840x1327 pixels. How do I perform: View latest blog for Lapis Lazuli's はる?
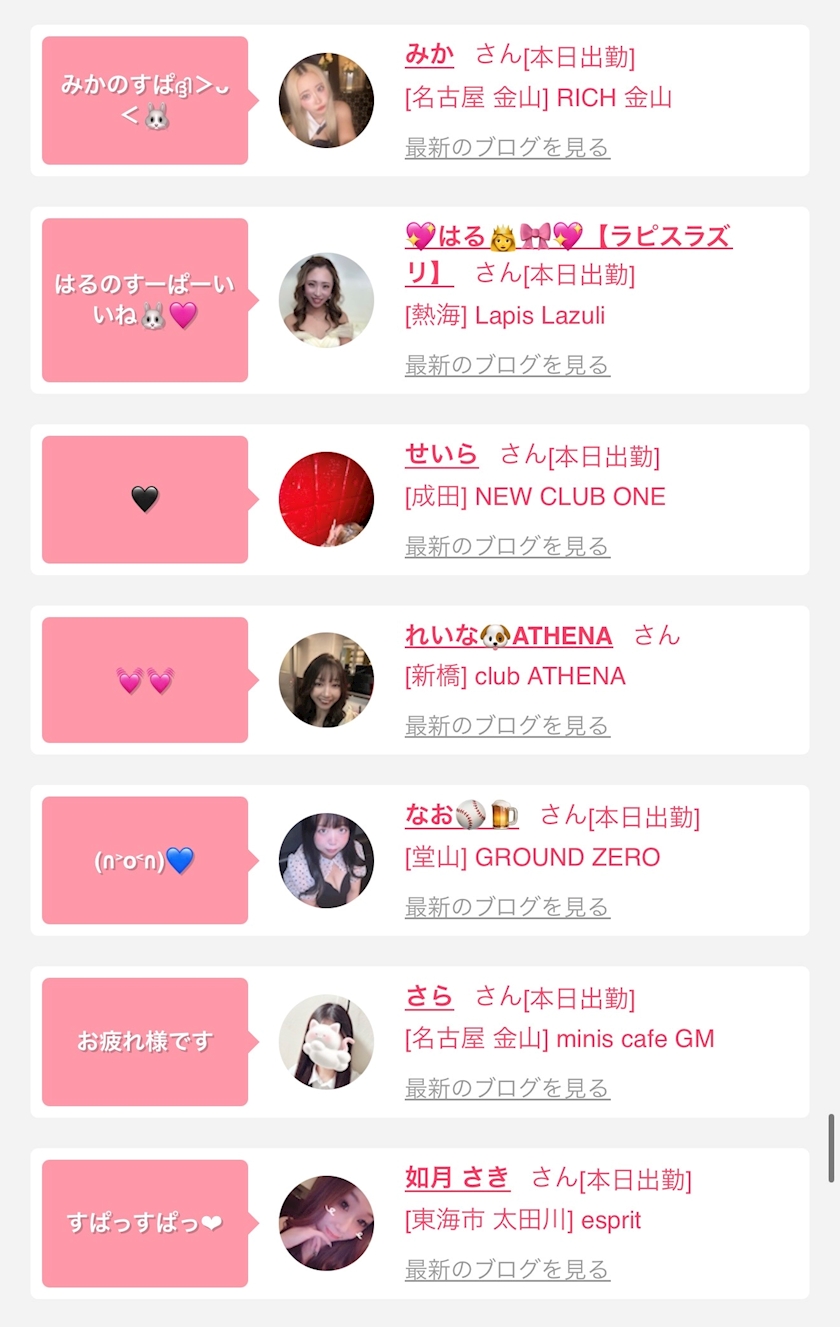507,365
